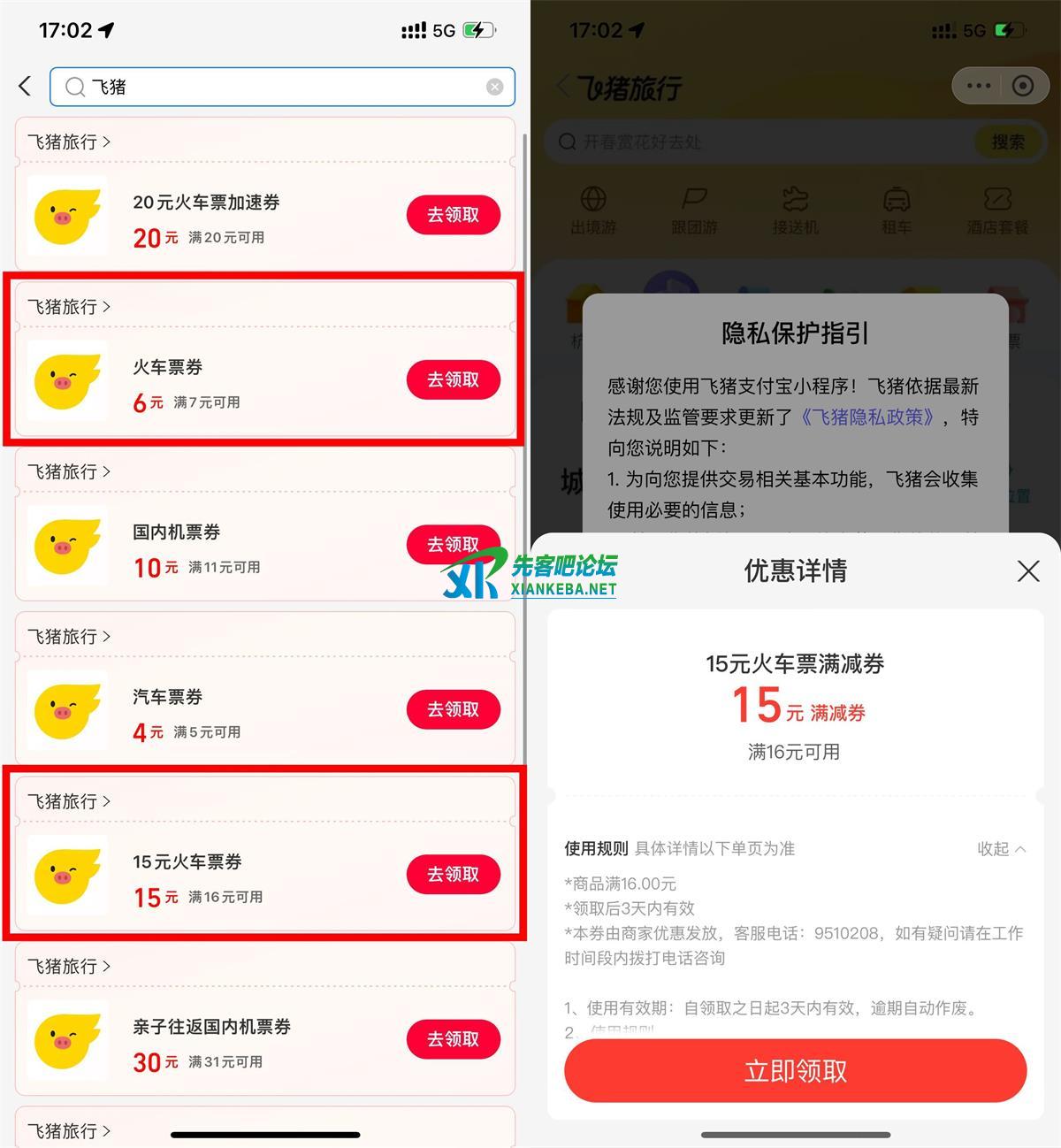Close the 优惠详情 sheet
Viewport: 1061px width, 1148px height.
coord(1027,571)
